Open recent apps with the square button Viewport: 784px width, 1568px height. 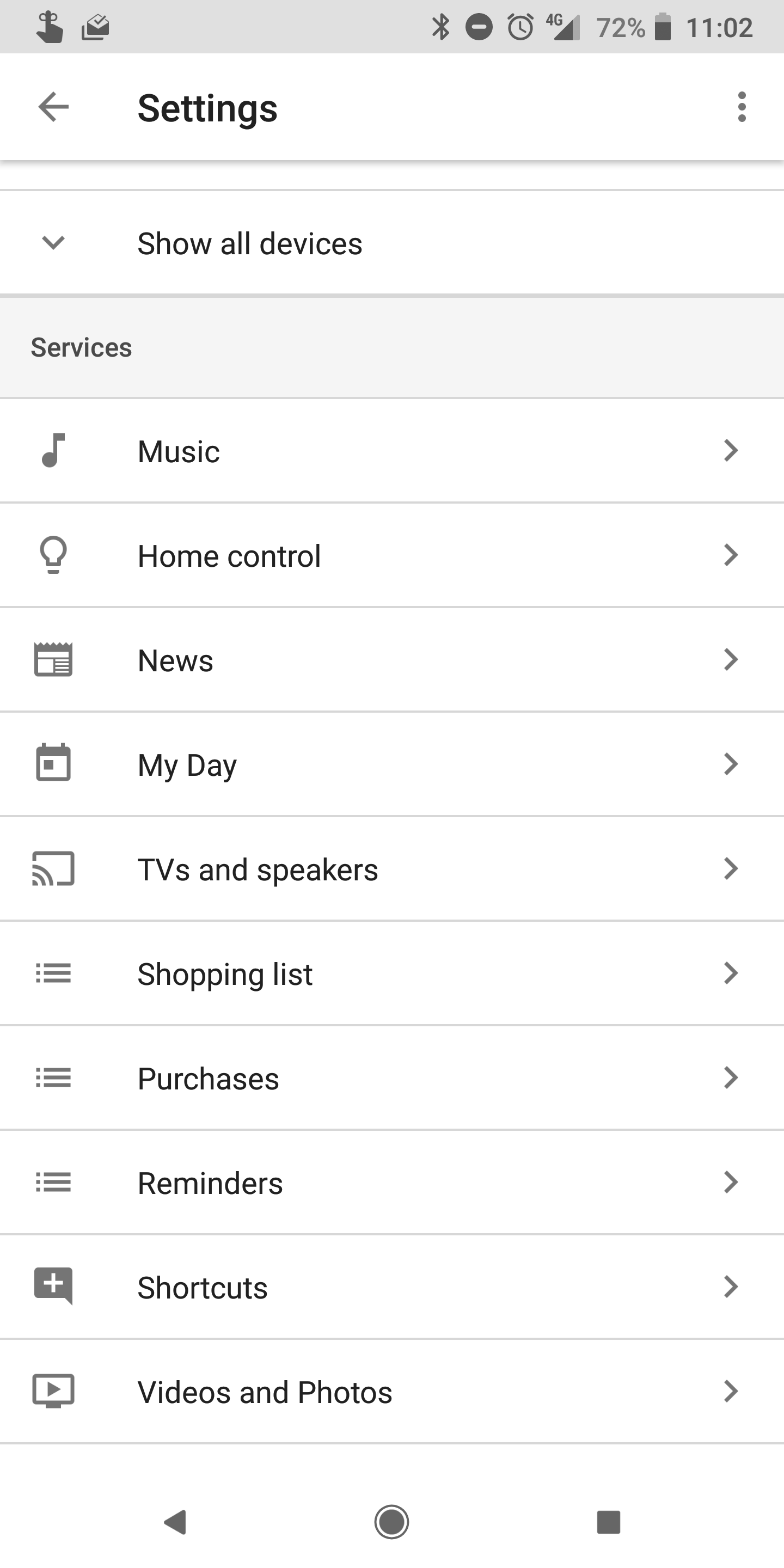coord(609,1522)
